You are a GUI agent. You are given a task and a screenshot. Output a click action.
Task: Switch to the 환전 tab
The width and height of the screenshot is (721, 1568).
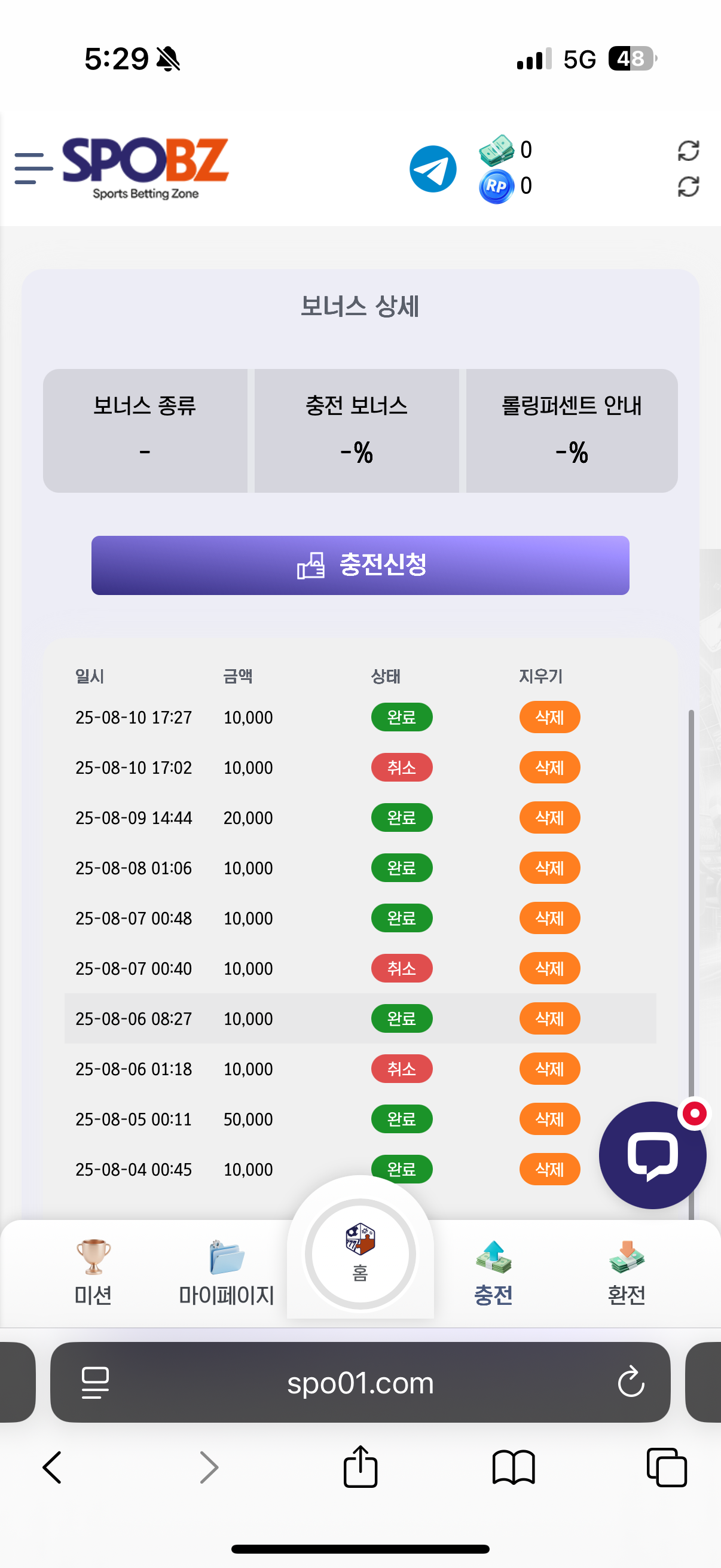[626, 1272]
